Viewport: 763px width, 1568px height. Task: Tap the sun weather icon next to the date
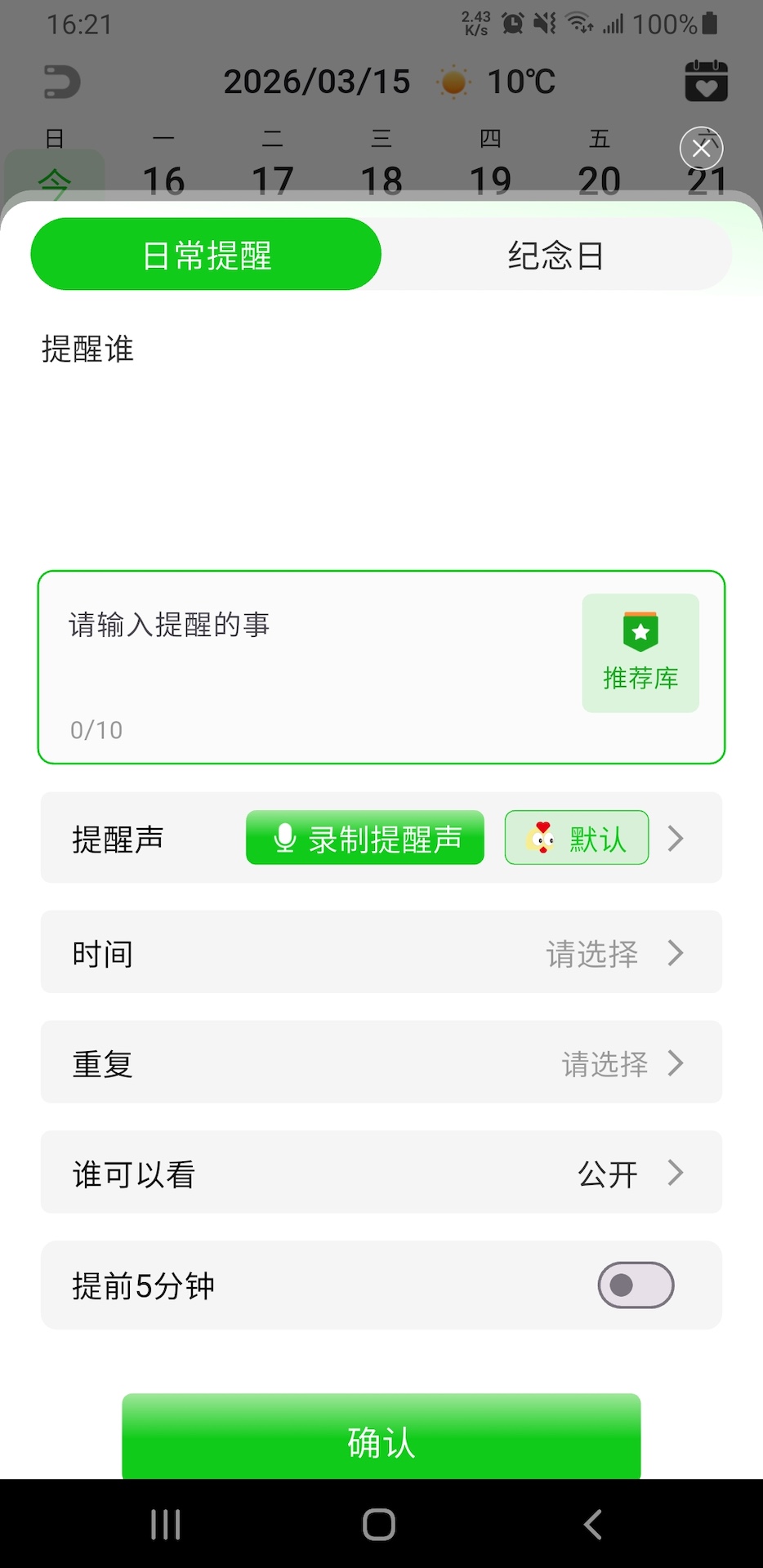coord(454,81)
